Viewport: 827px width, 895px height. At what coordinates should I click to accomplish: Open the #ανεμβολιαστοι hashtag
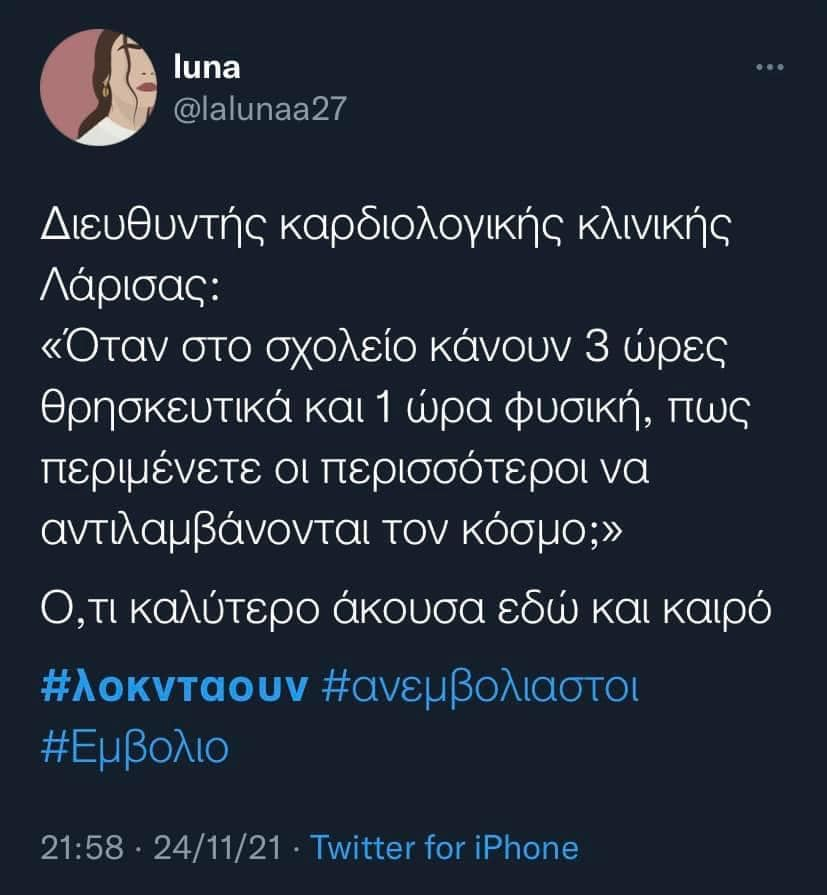(x=482, y=689)
